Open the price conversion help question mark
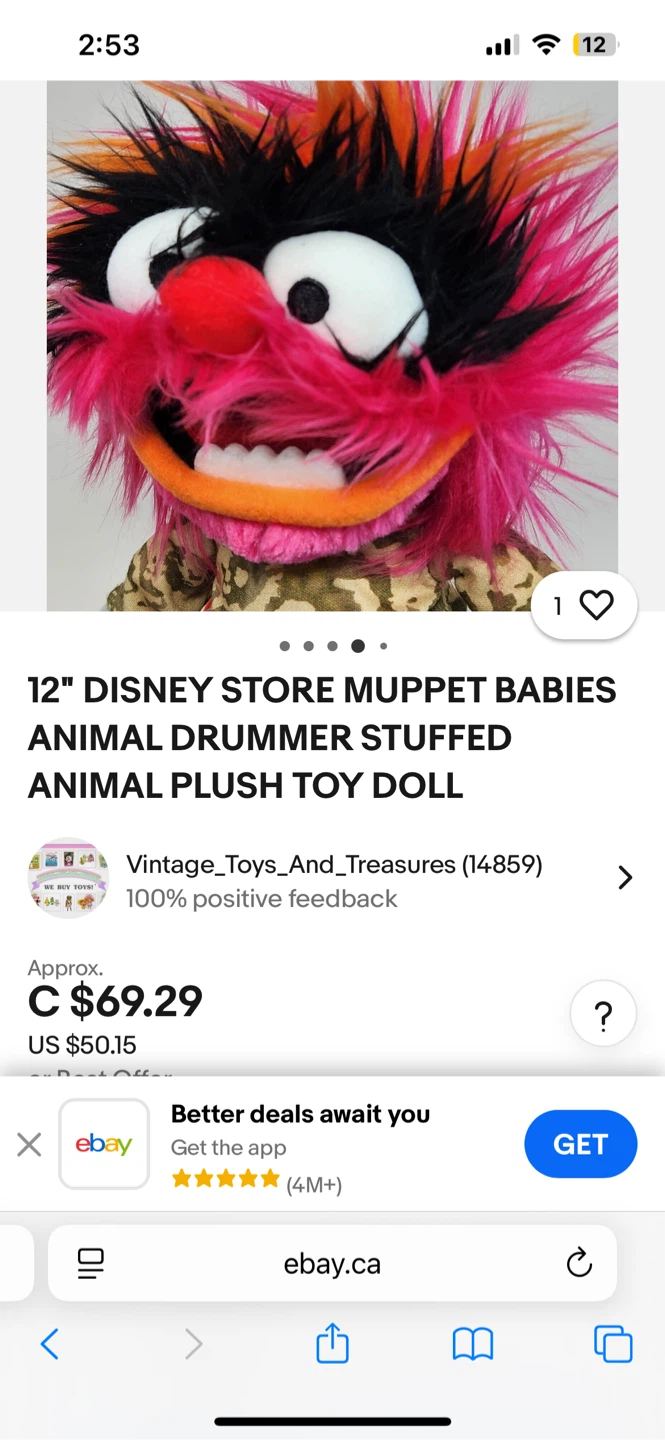Image resolution: width=665 pixels, height=1440 pixels. pos(603,1015)
